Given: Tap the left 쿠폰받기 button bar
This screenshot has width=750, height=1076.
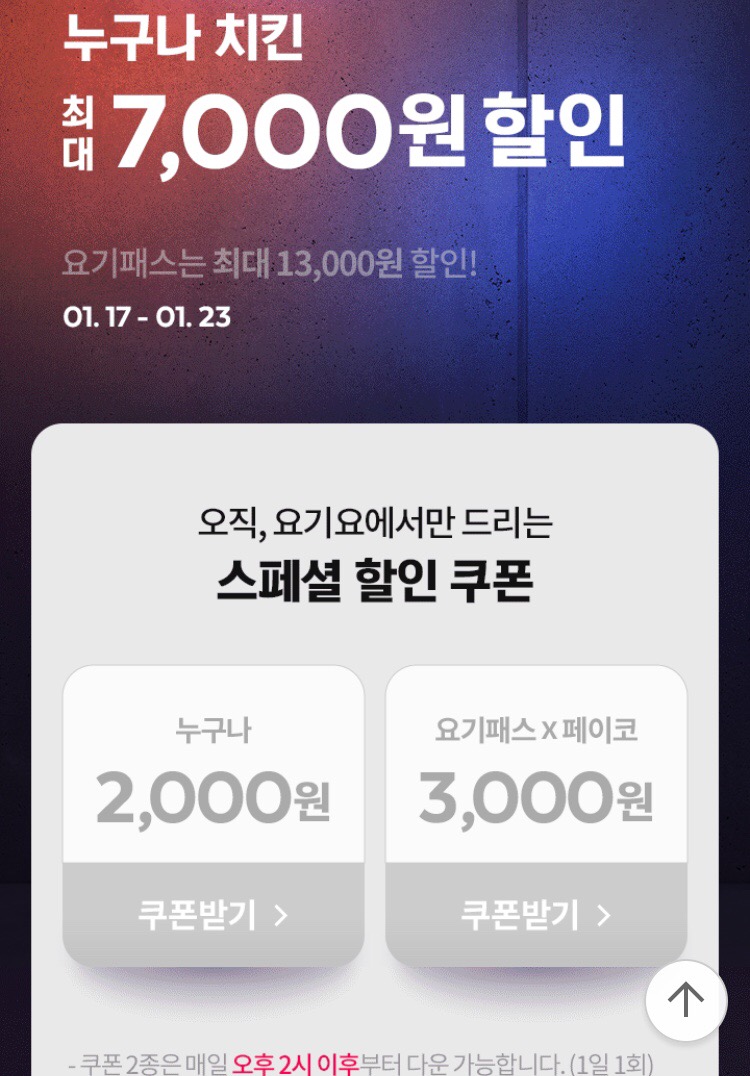Looking at the screenshot, I should point(213,912).
